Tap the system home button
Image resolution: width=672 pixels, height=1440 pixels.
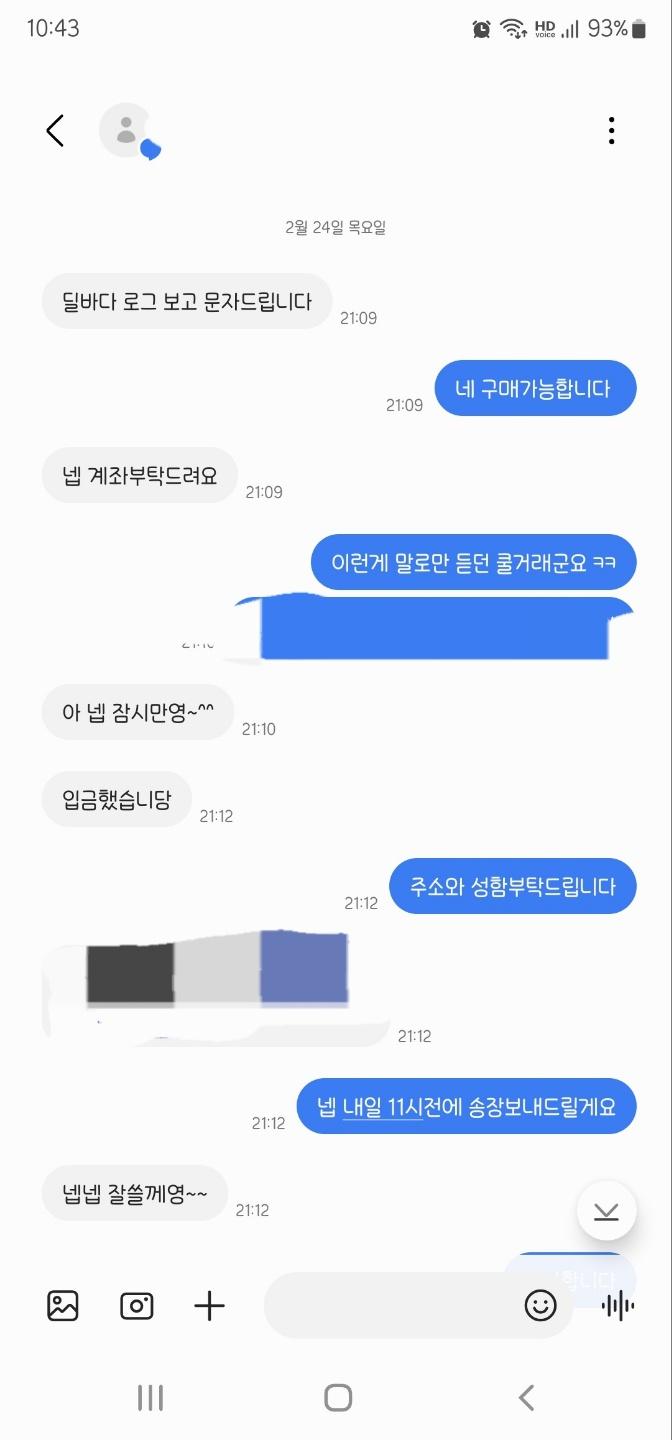click(x=338, y=1397)
